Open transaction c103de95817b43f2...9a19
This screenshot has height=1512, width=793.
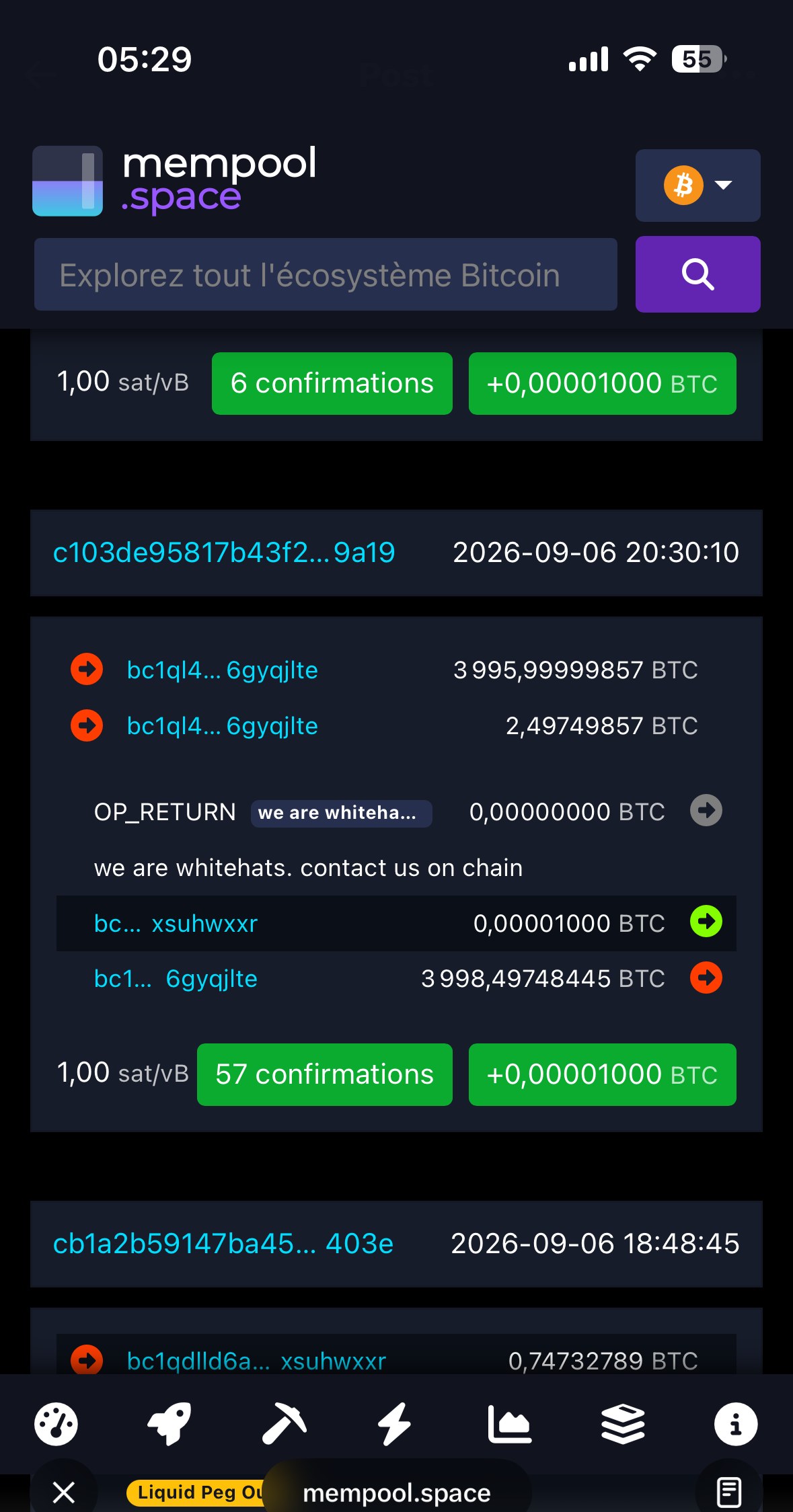pyautogui.click(x=224, y=553)
